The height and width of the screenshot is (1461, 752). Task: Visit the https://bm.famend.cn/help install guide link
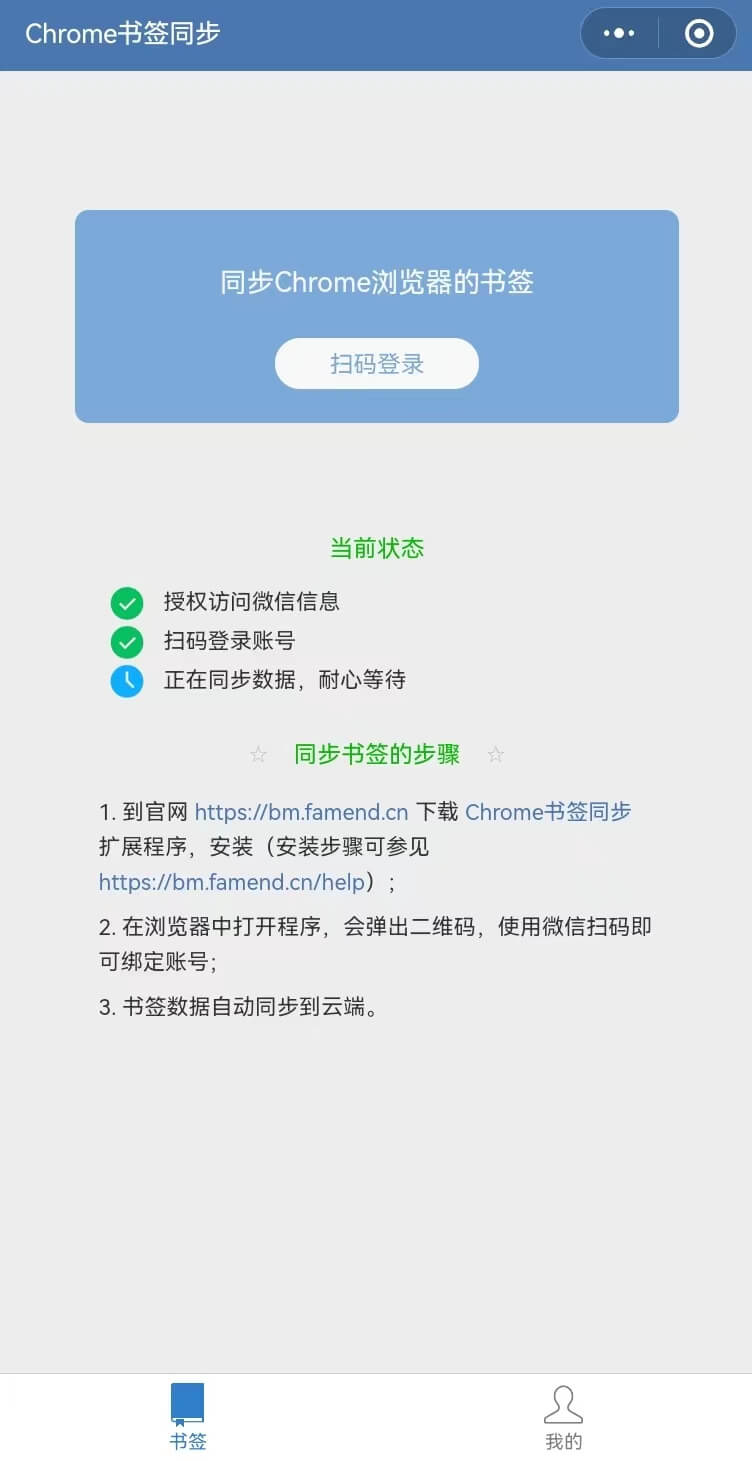pyautogui.click(x=231, y=882)
